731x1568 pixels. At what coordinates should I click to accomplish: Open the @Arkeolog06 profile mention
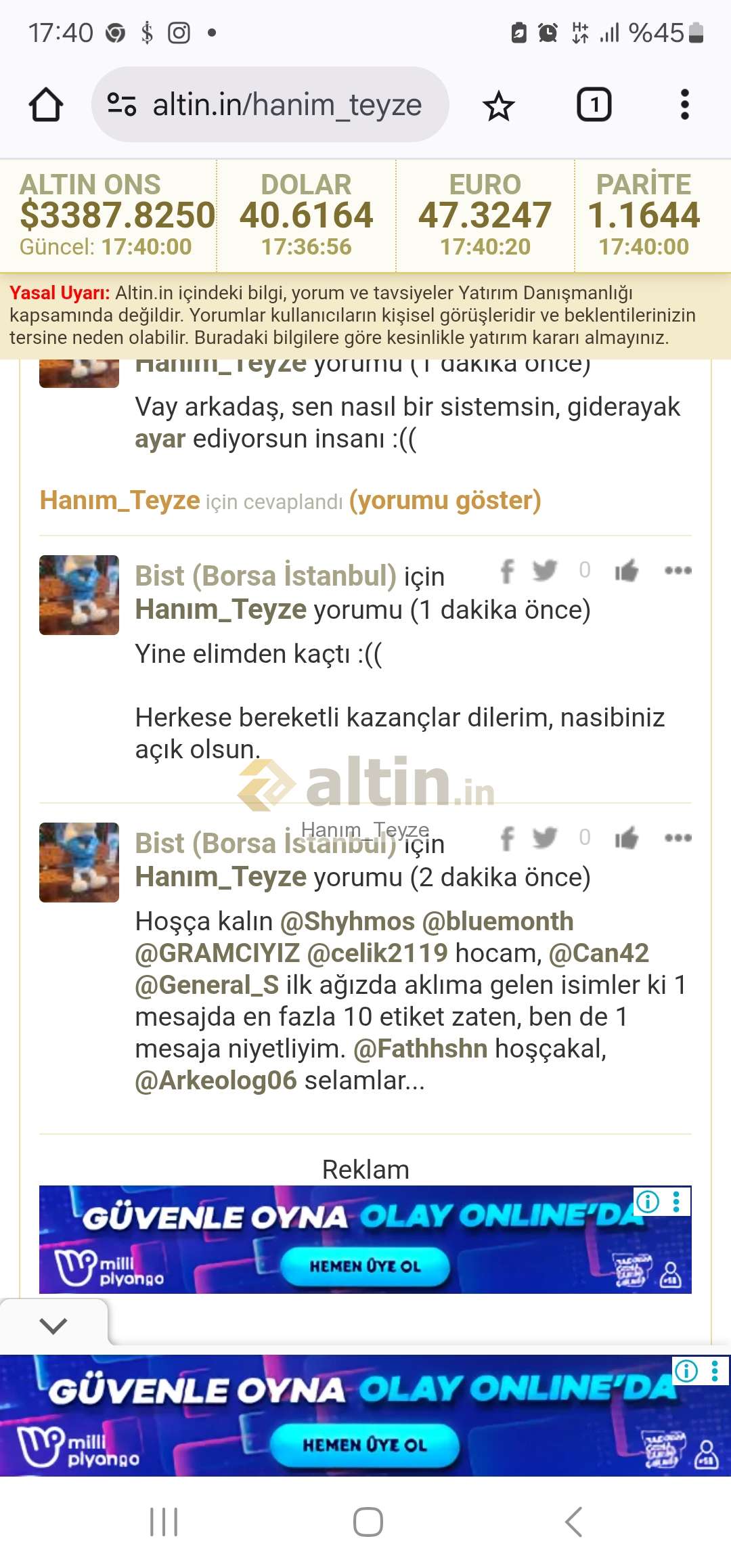pyautogui.click(x=216, y=1081)
